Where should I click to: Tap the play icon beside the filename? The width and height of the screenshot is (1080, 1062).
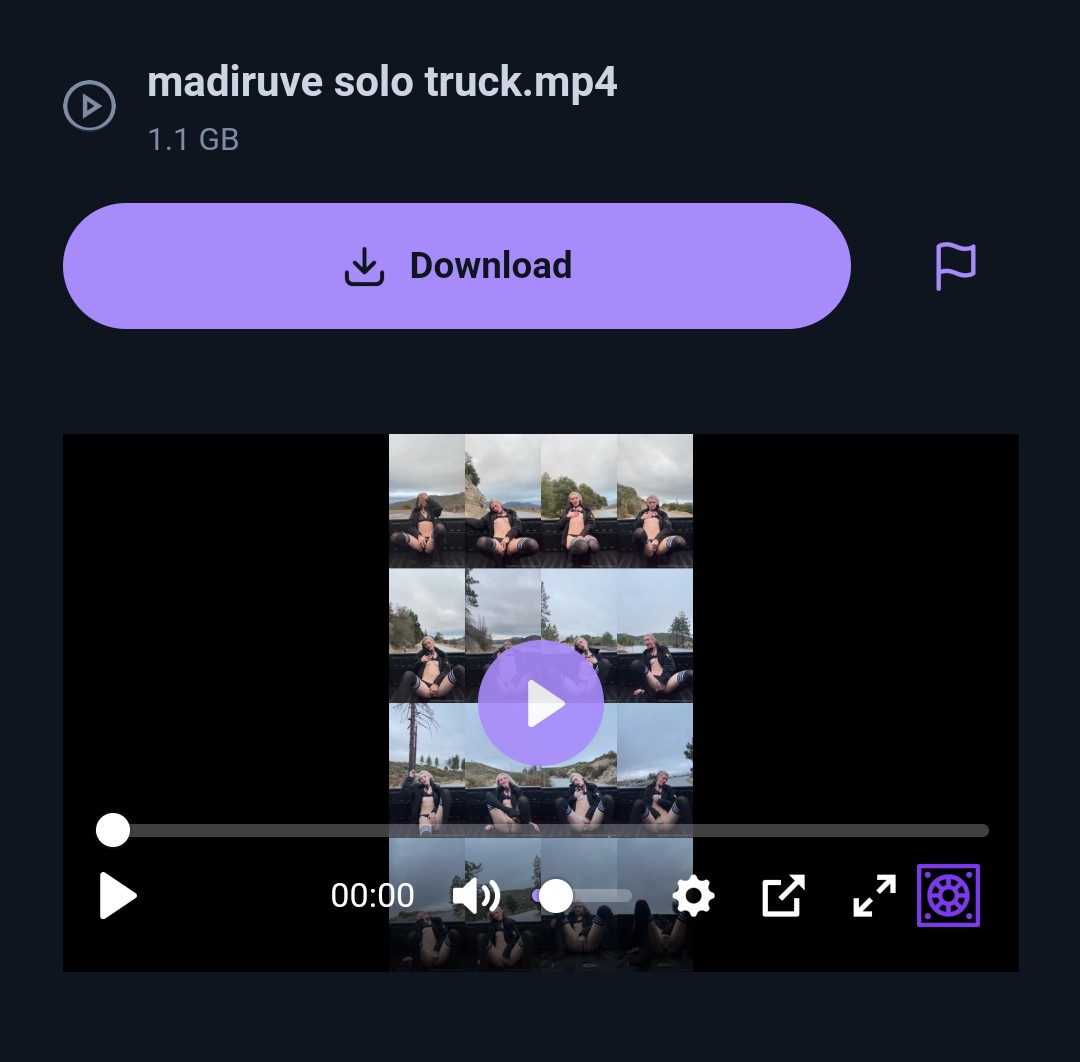pos(90,105)
